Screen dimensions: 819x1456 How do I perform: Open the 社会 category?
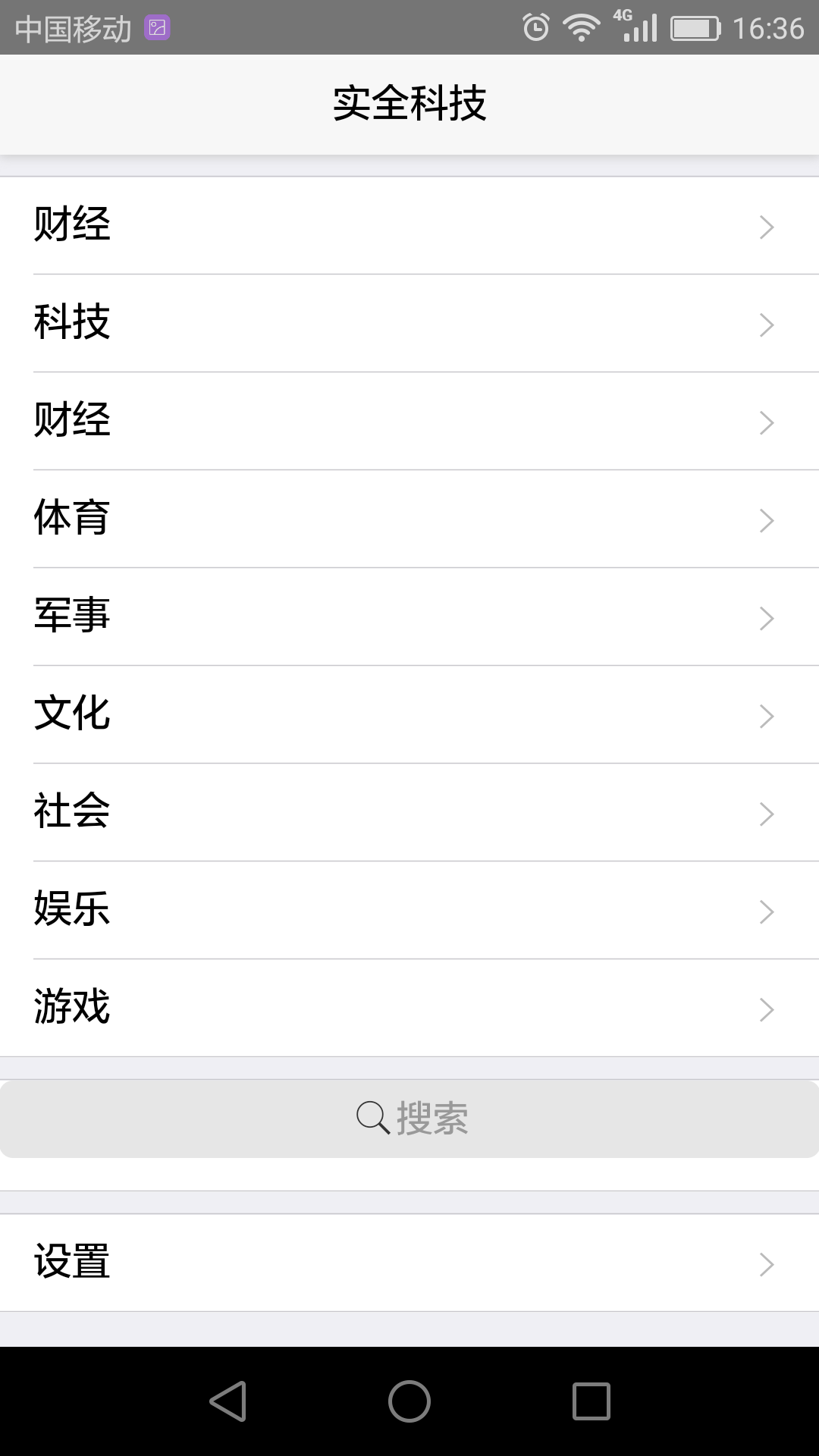click(409, 812)
